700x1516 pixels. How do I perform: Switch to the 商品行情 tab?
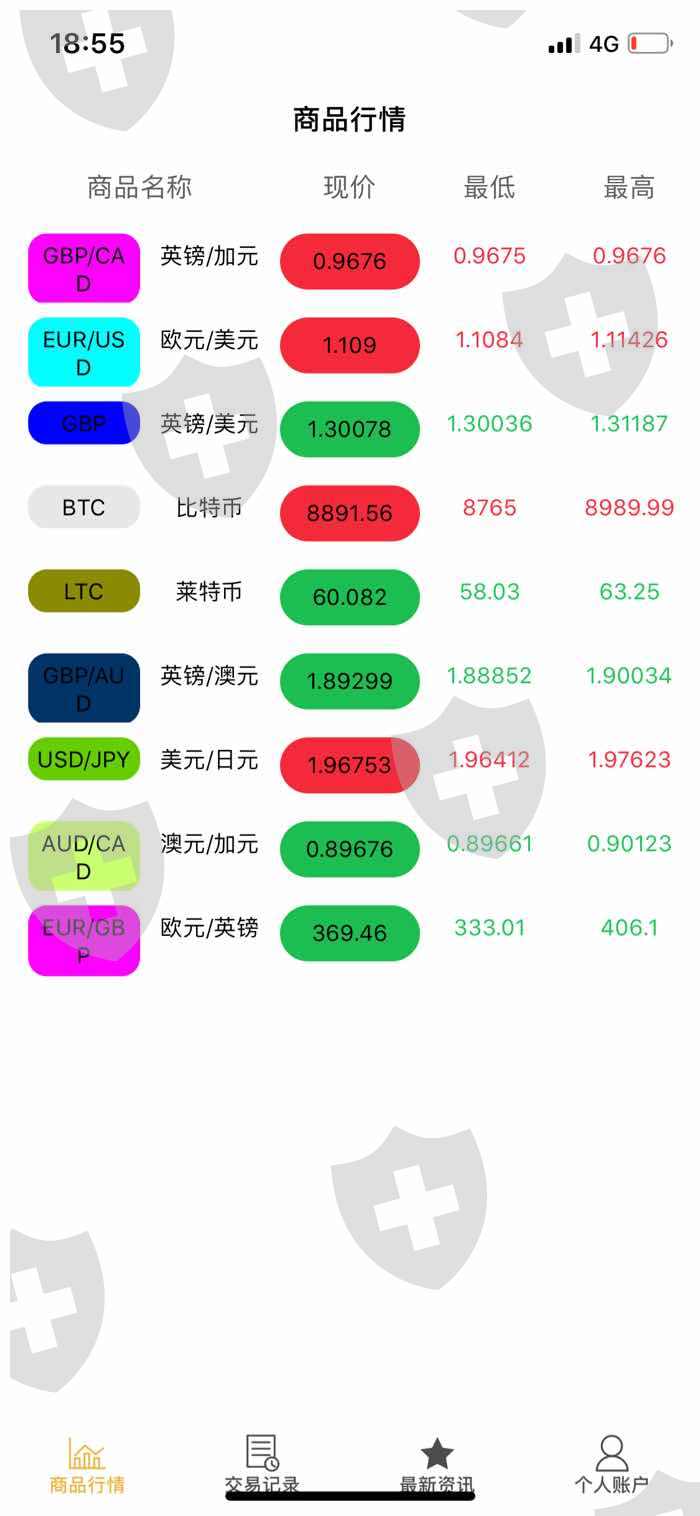click(87, 1465)
